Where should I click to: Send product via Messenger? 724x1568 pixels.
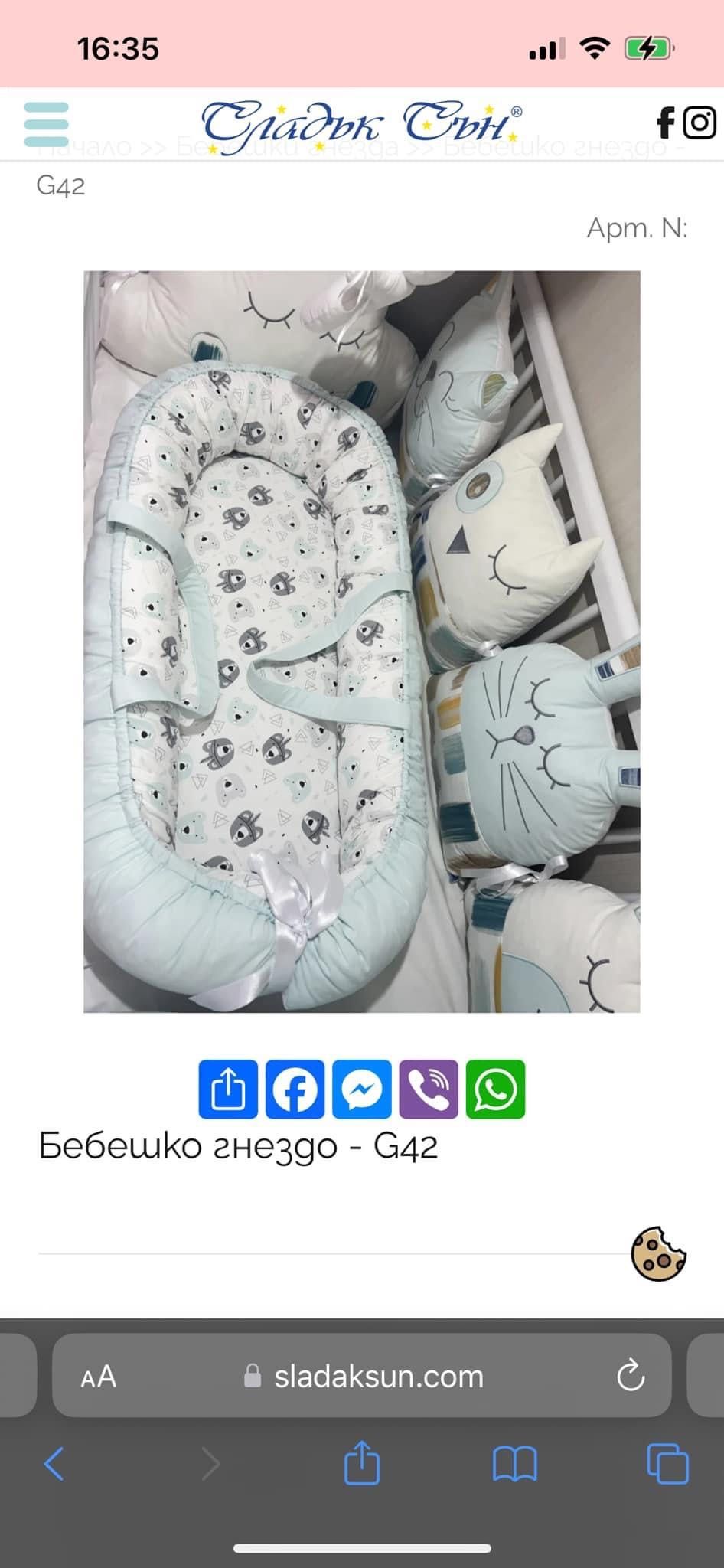[362, 1089]
